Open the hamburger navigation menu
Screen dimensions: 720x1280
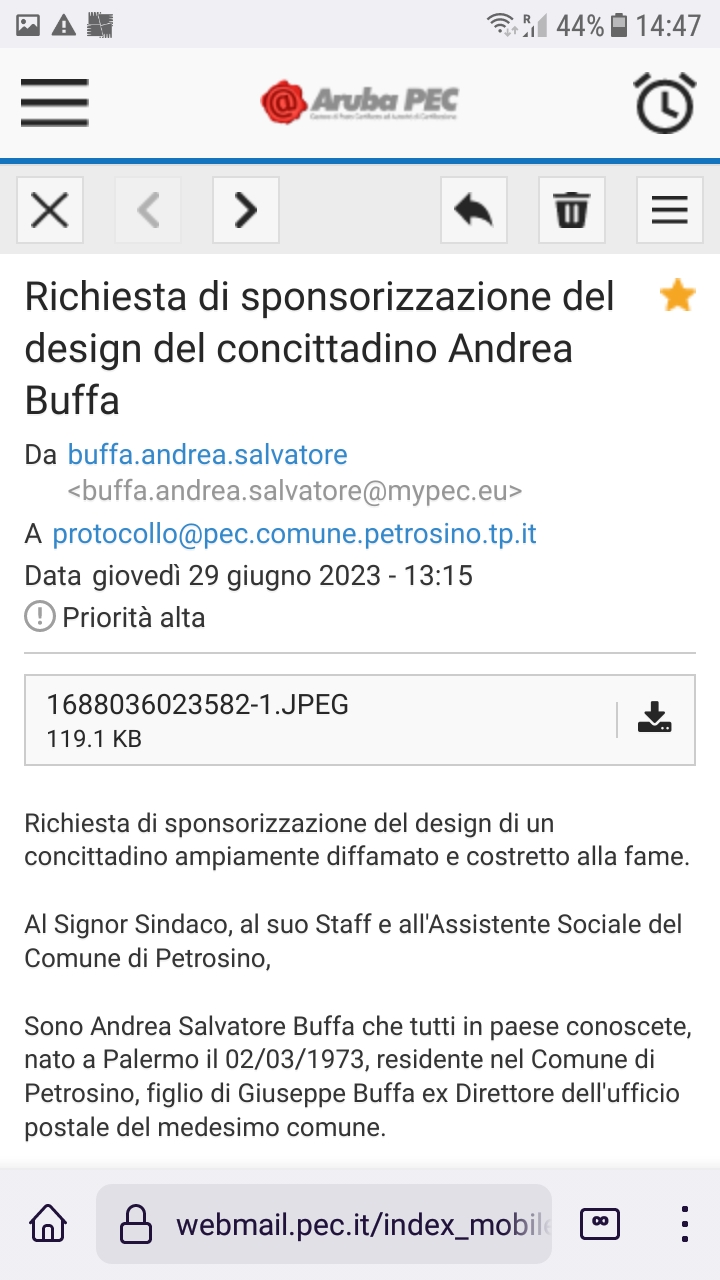(54, 102)
